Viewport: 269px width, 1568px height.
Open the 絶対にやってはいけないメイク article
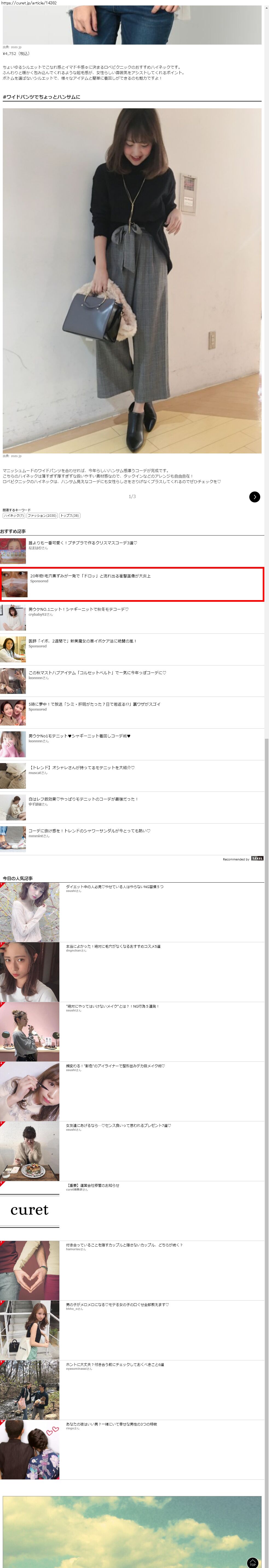[112, 1006]
